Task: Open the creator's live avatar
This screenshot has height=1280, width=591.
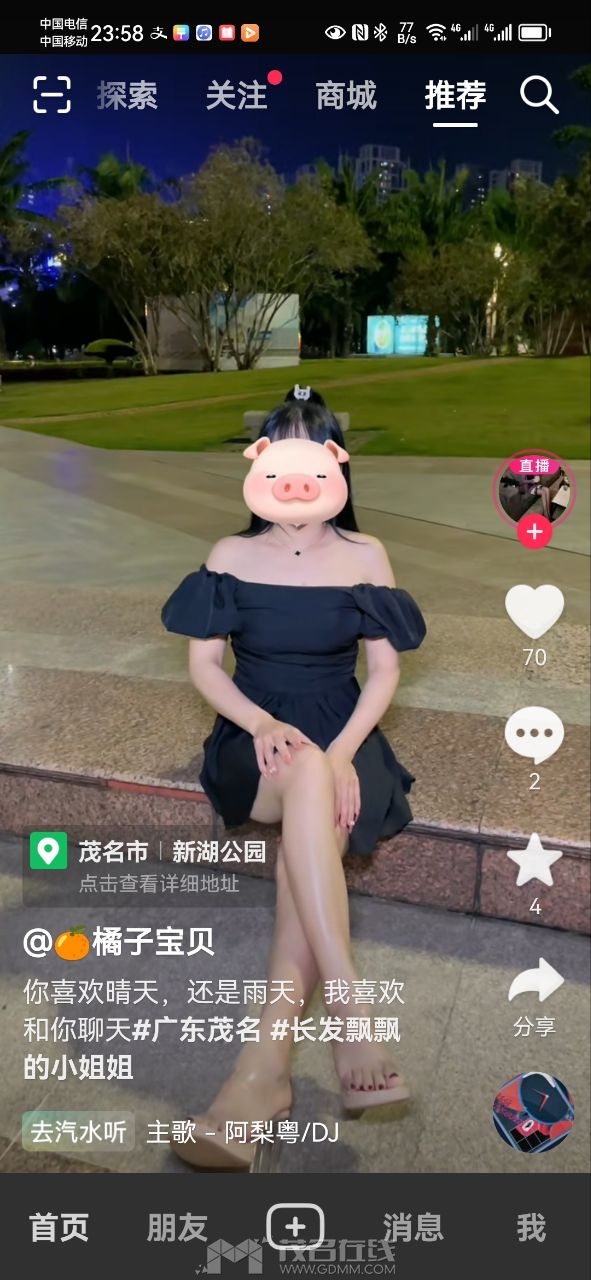Action: pos(534,489)
